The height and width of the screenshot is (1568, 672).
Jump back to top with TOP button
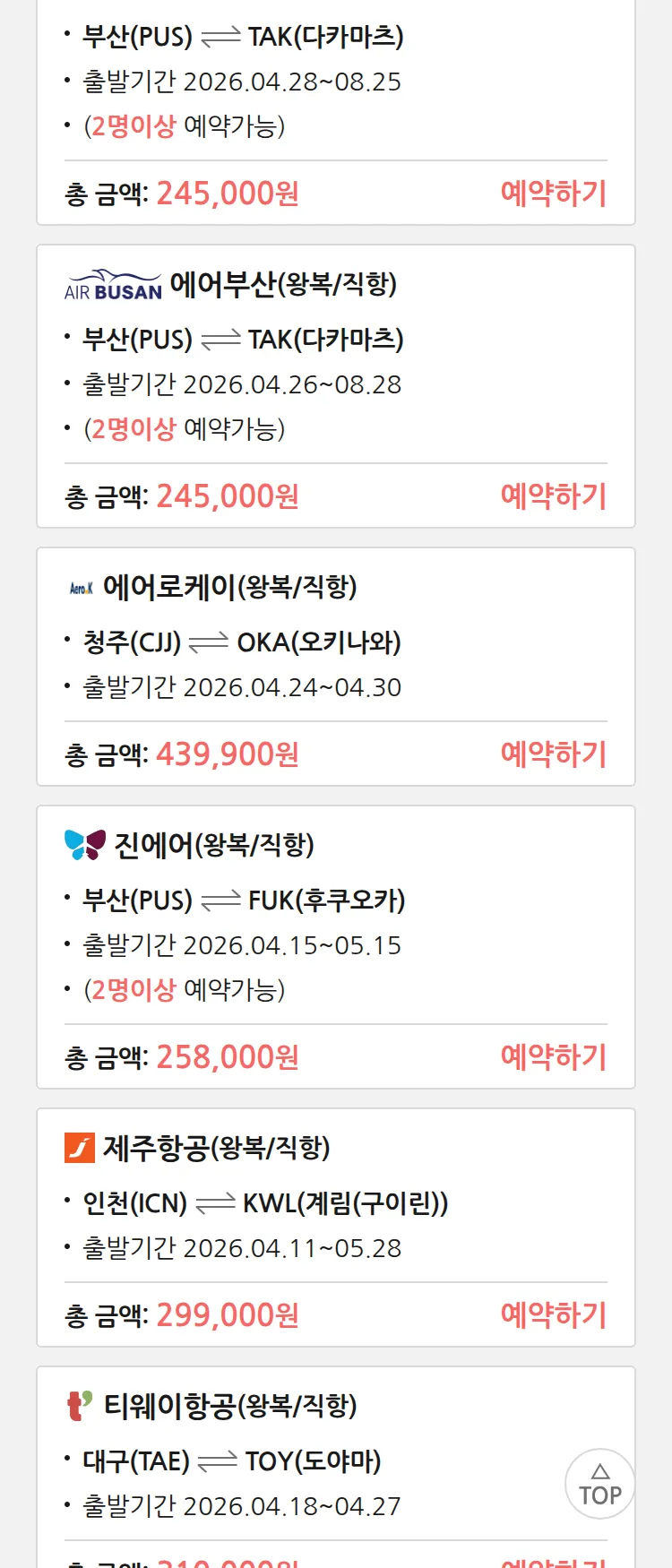(x=599, y=1484)
